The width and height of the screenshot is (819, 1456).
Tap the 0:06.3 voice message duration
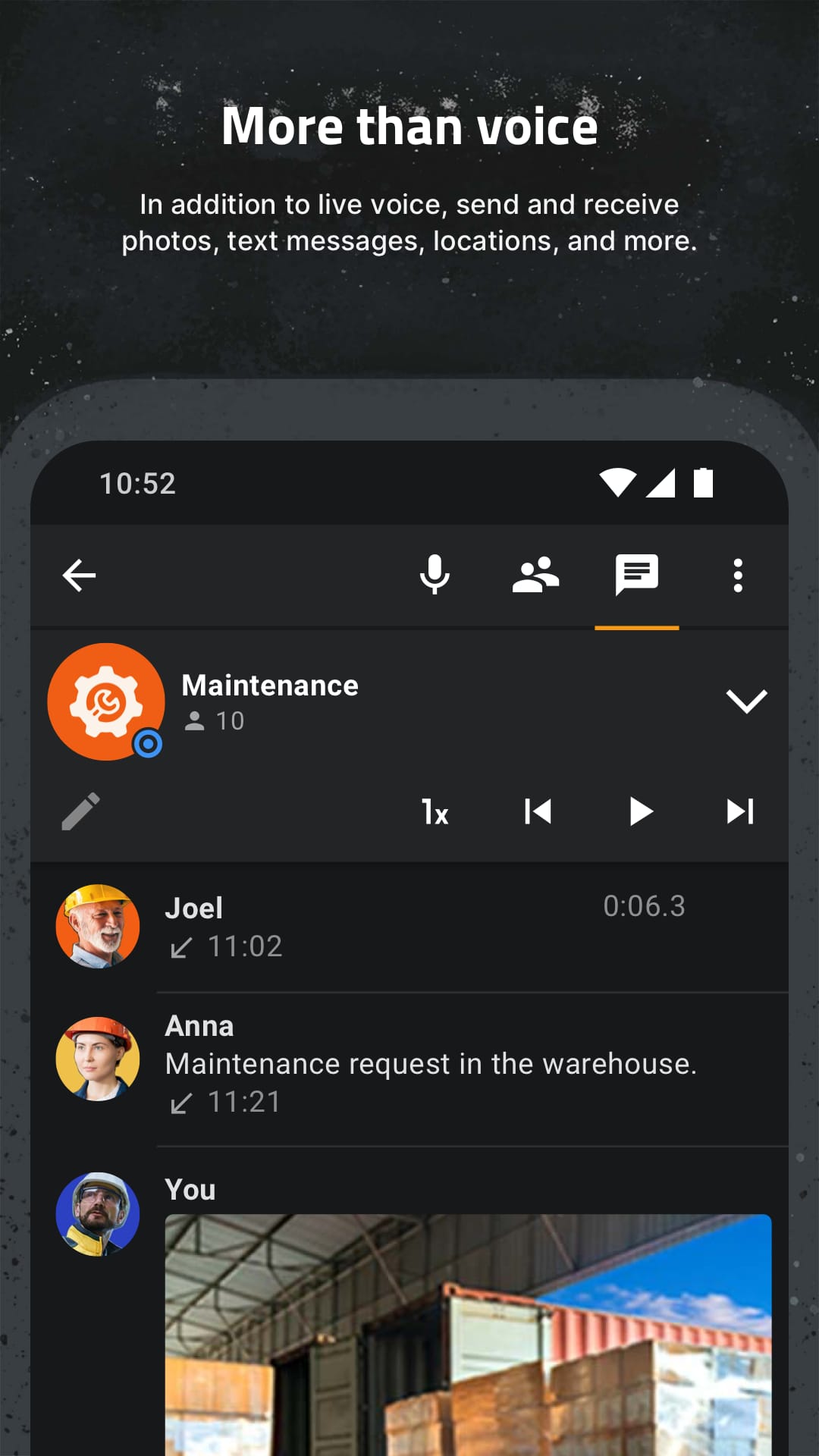point(644,905)
